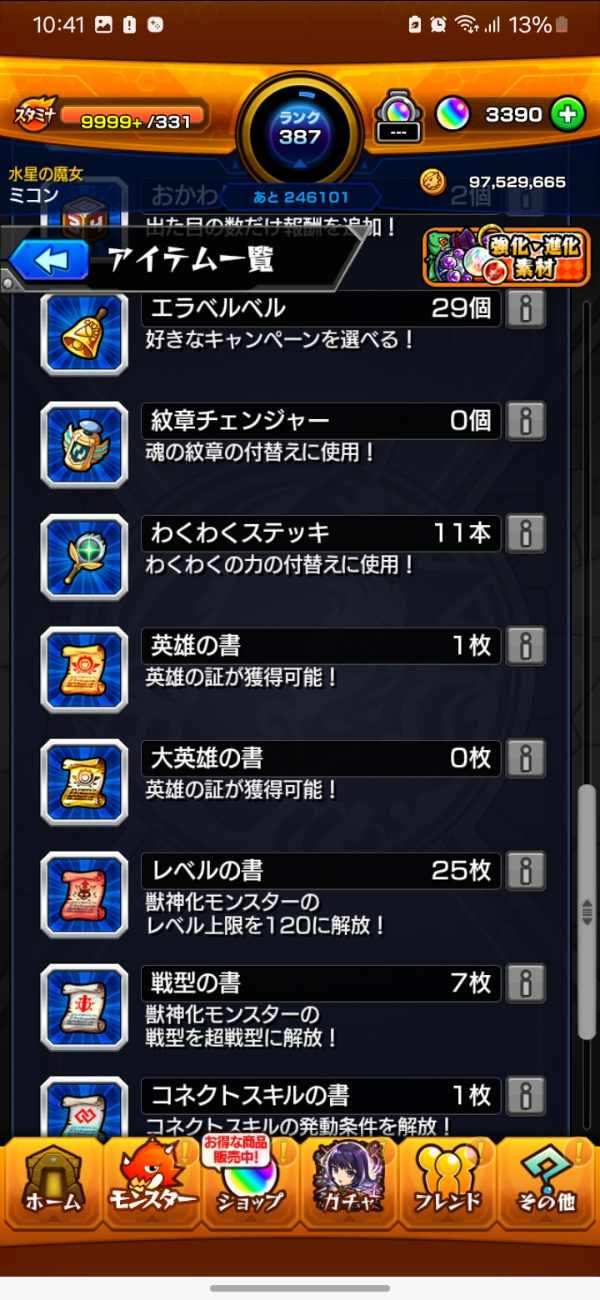Open info for 戦型の書
This screenshot has width=600, height=1300.
coord(526,982)
